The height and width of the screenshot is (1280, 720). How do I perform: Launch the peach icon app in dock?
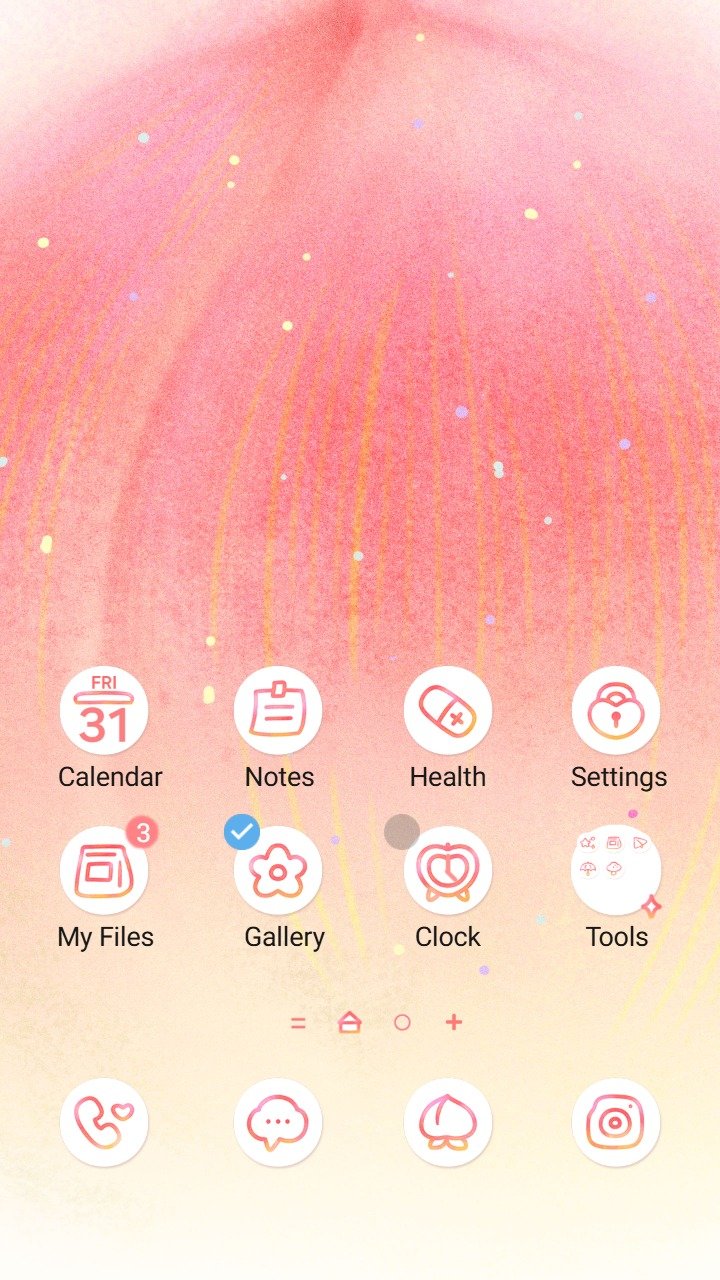click(x=448, y=1122)
